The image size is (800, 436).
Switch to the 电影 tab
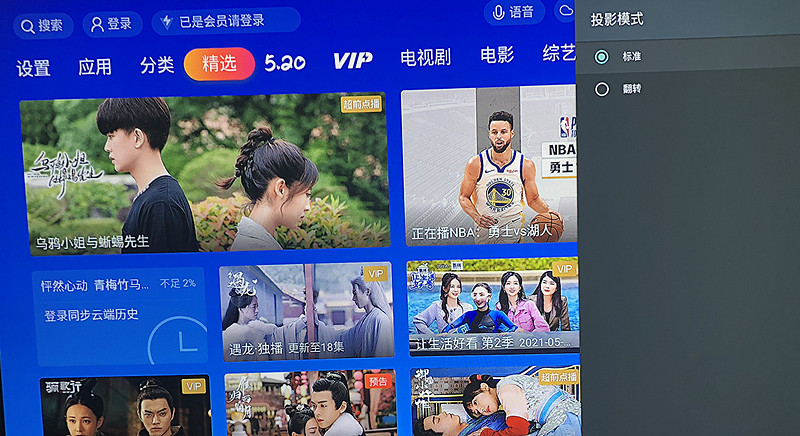[497, 56]
